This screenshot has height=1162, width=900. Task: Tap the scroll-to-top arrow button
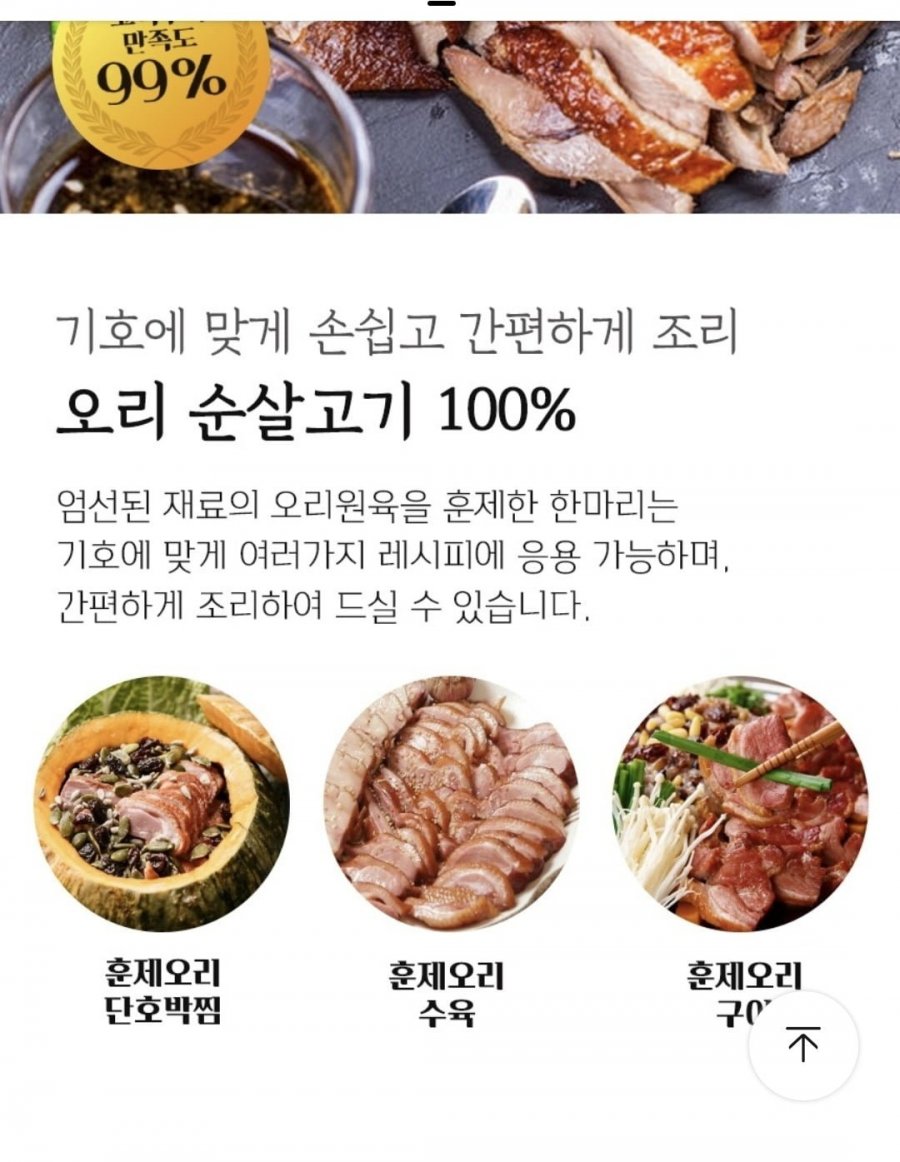pos(803,1045)
